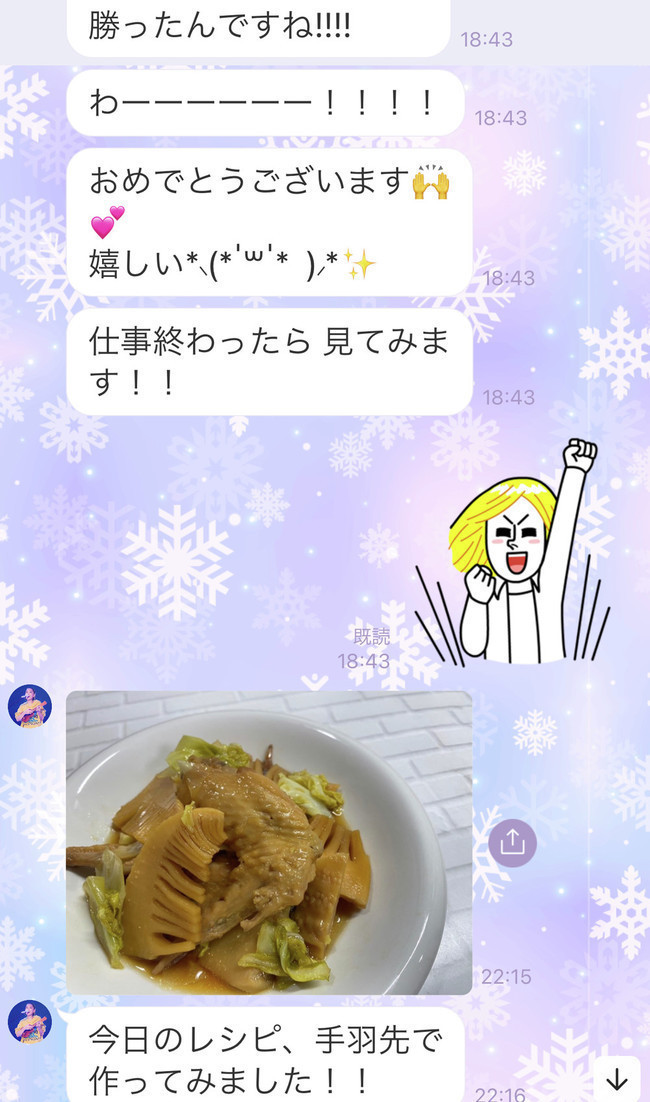
Task: Share the received food photo
Action: pos(512,843)
